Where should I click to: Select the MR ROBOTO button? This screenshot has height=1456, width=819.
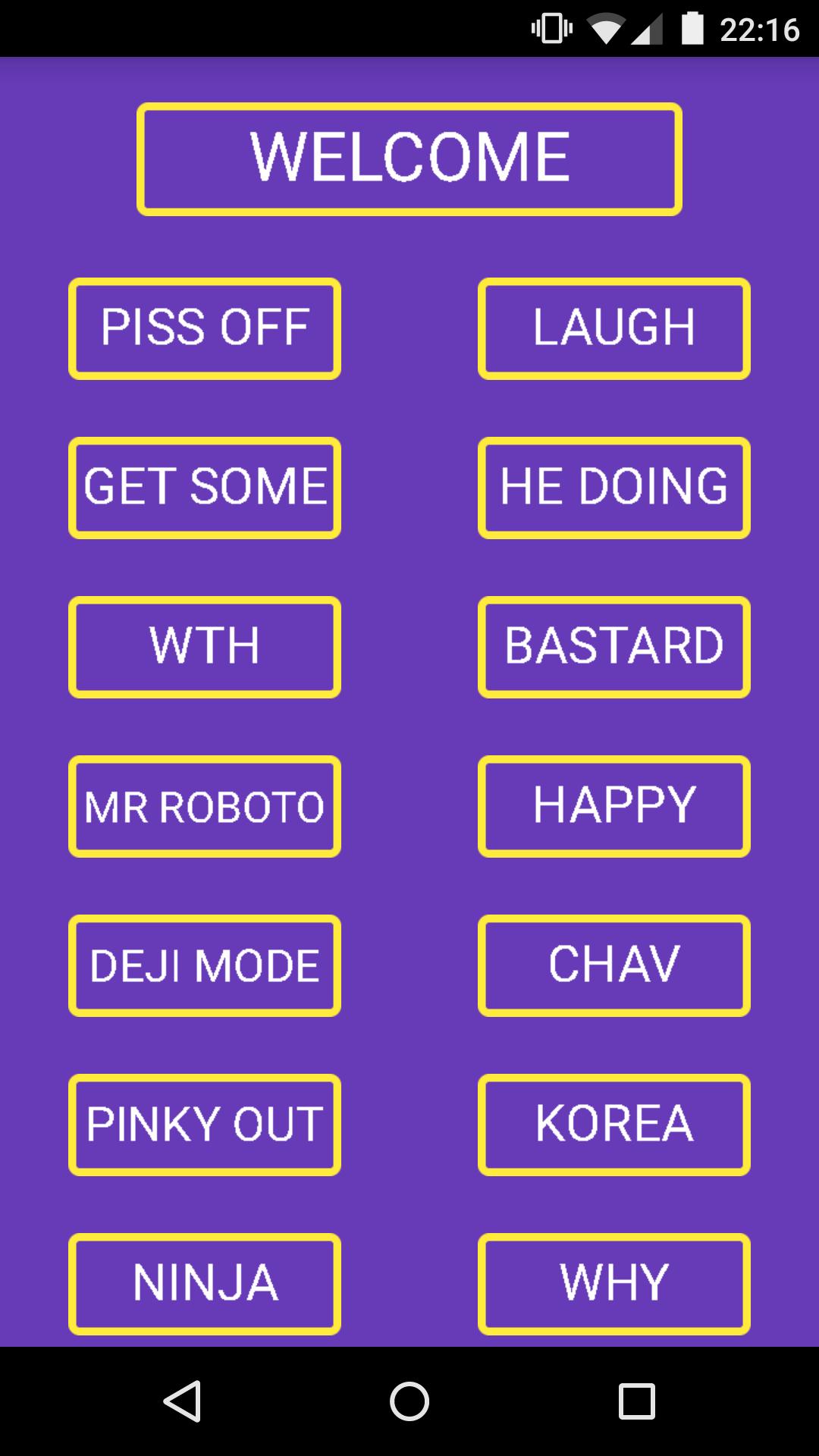click(x=205, y=806)
